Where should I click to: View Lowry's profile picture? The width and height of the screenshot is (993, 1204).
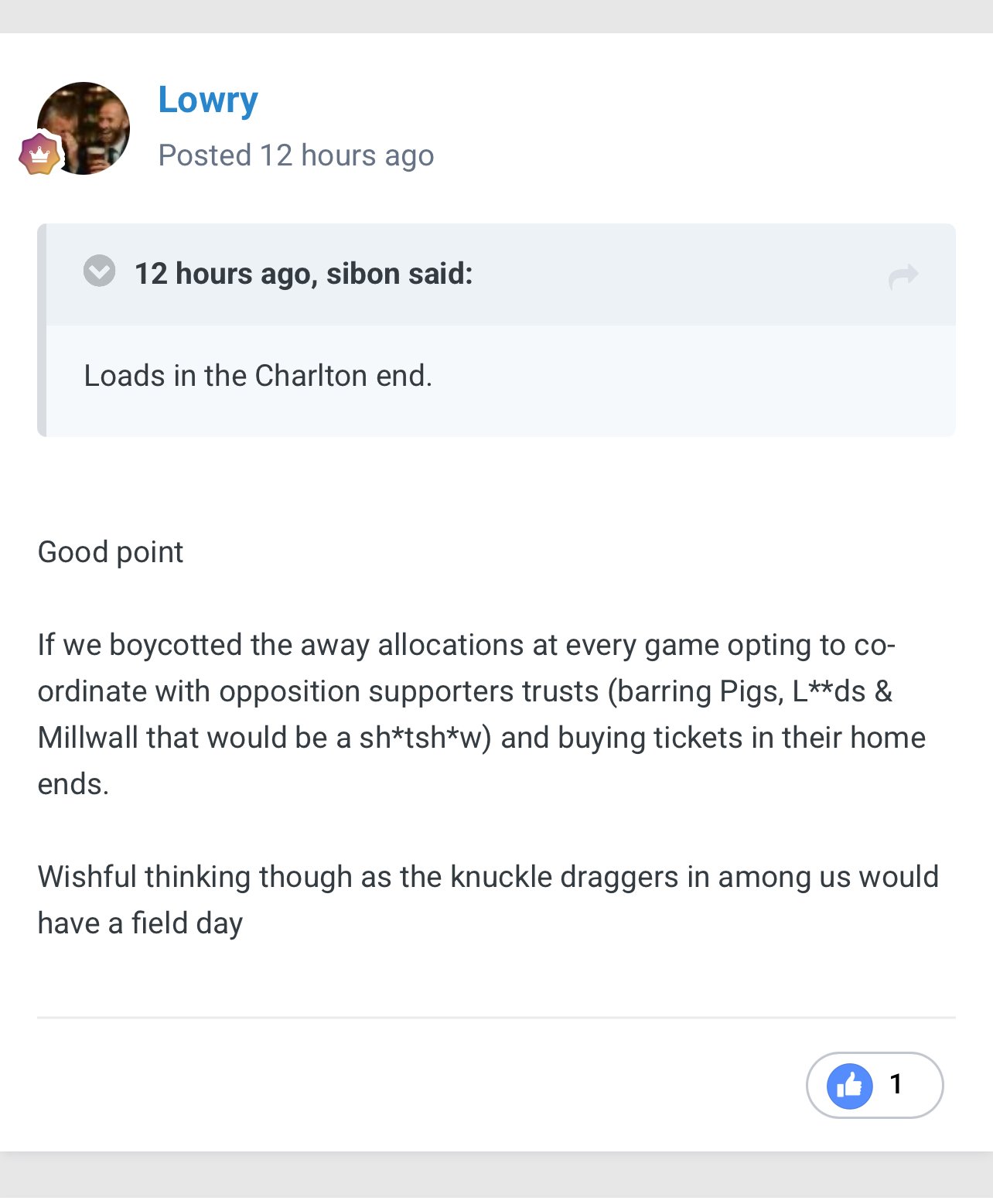pos(84,128)
